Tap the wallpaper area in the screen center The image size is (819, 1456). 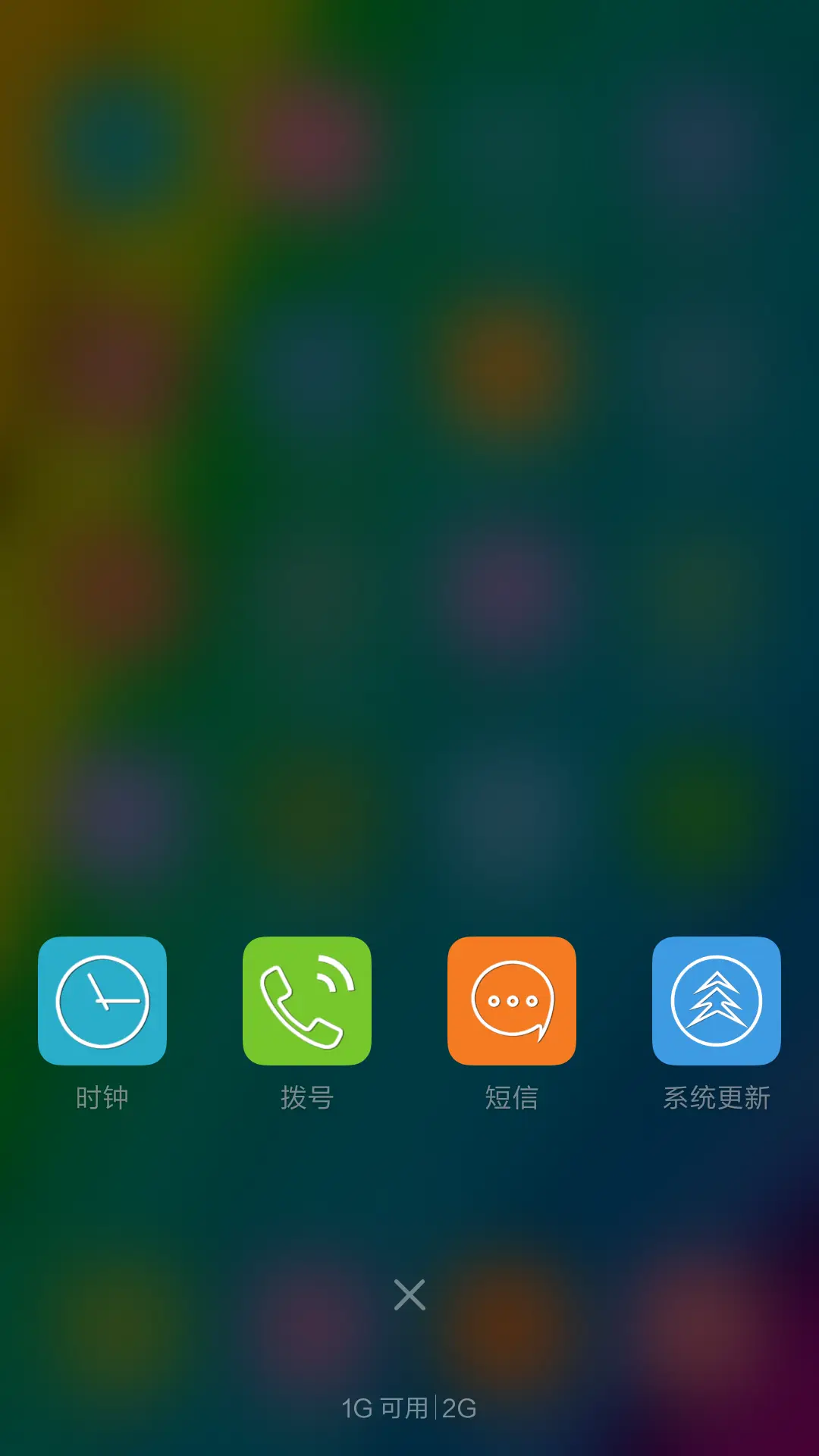pyautogui.click(x=409, y=682)
